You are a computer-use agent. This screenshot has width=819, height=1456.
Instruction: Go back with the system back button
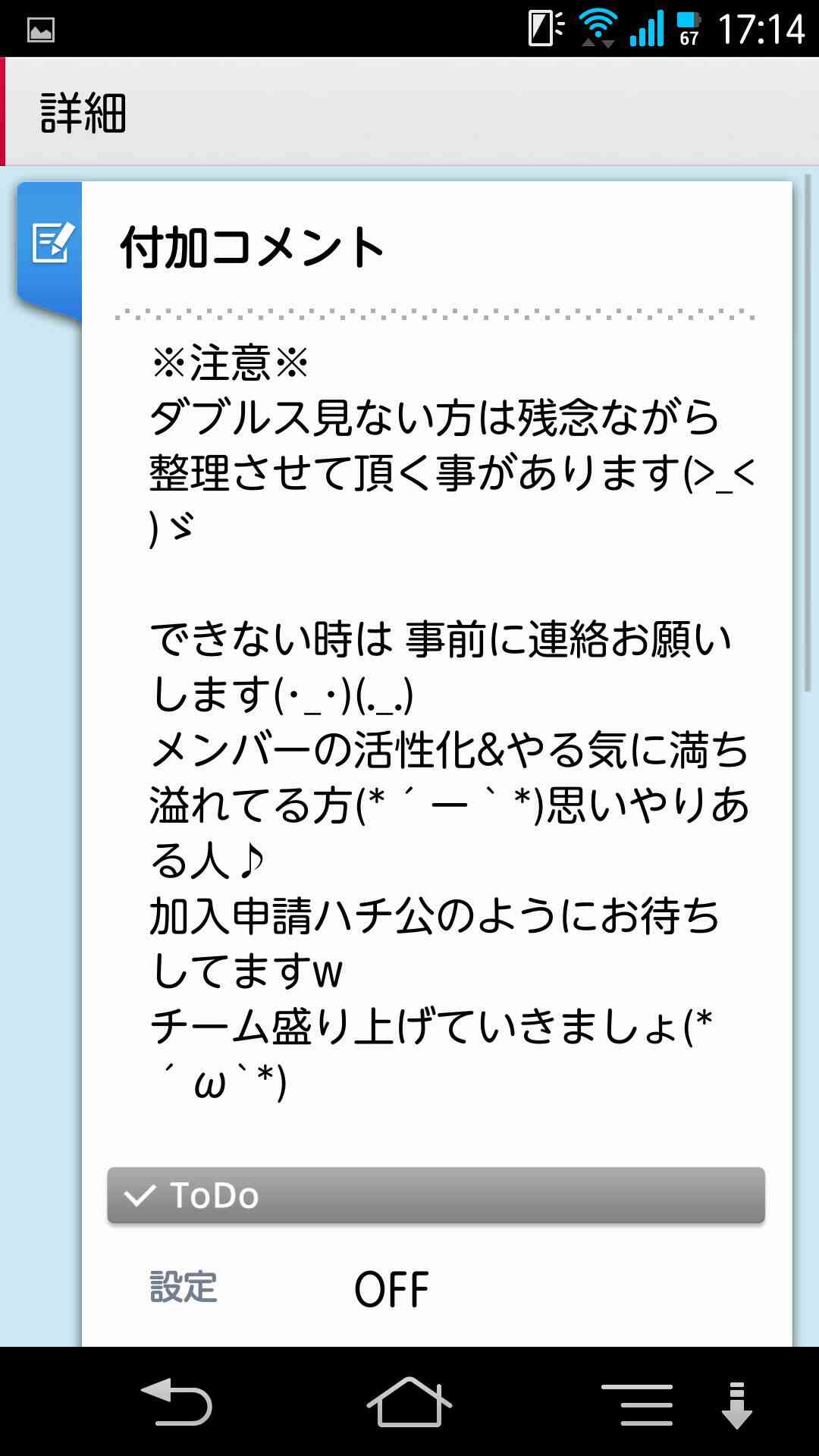[x=177, y=1401]
